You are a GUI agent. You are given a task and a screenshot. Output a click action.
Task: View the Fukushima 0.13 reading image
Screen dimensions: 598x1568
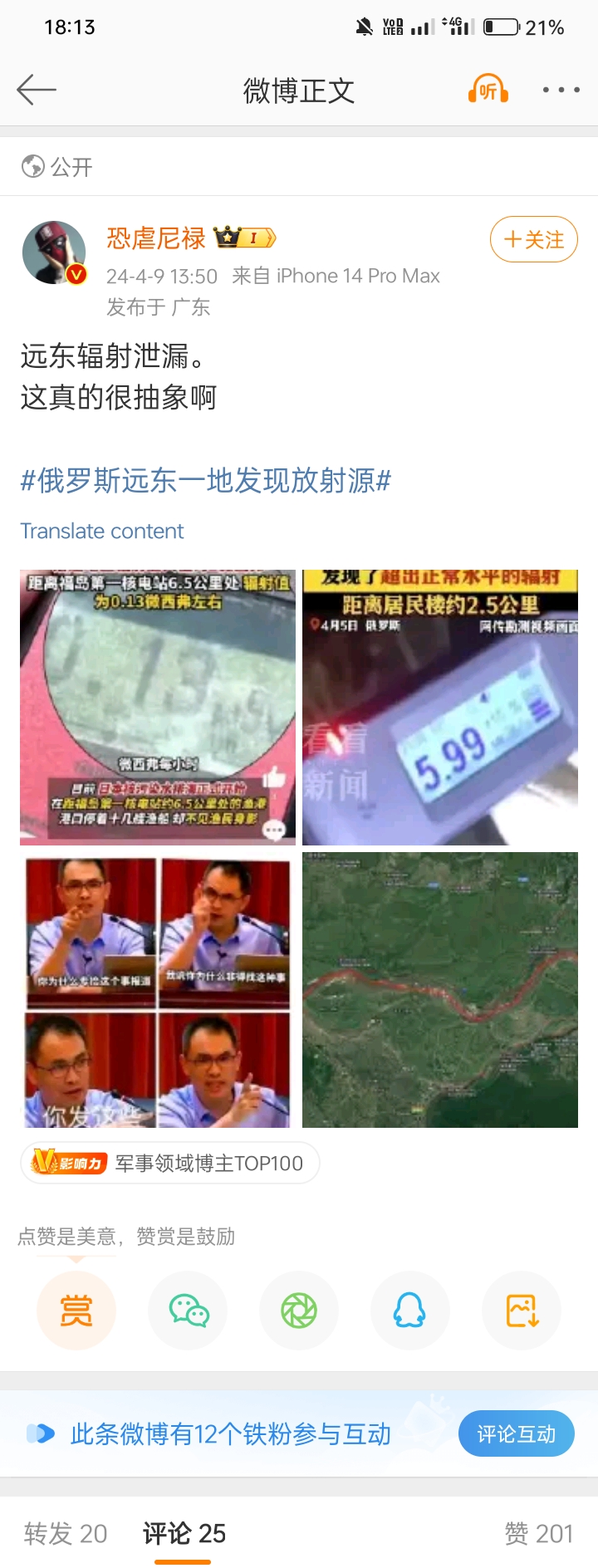[x=158, y=707]
